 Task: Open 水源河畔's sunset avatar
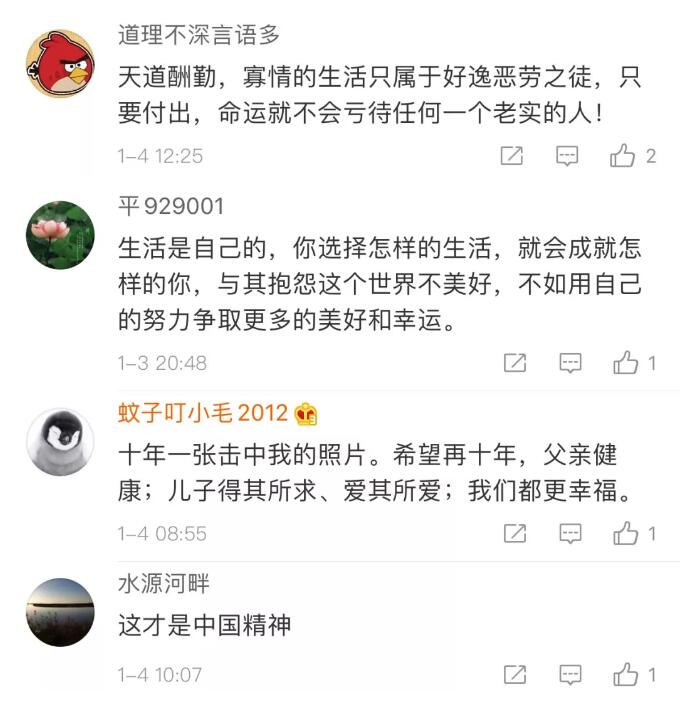(60, 612)
